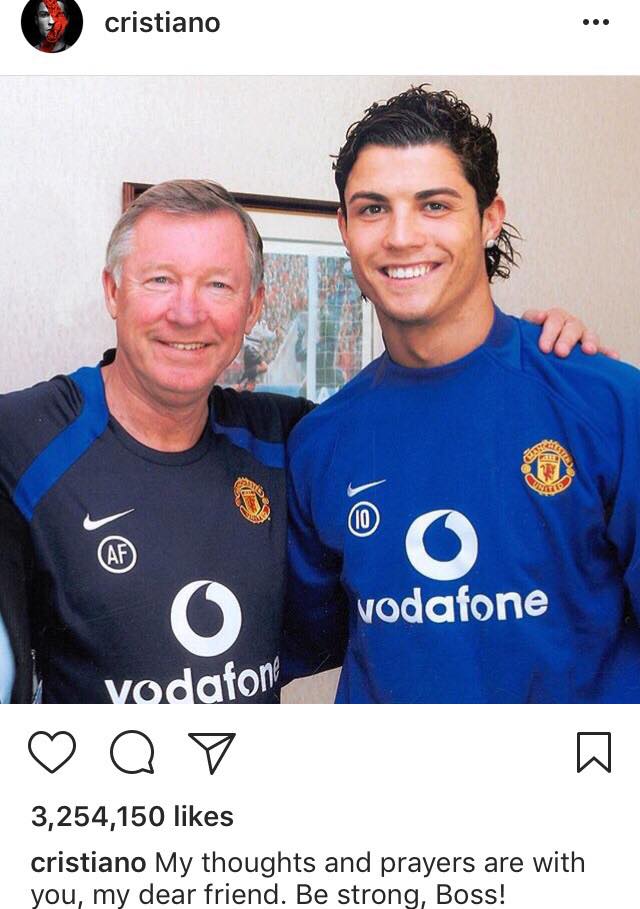Open the post's three-dot options menu

click(x=595, y=23)
